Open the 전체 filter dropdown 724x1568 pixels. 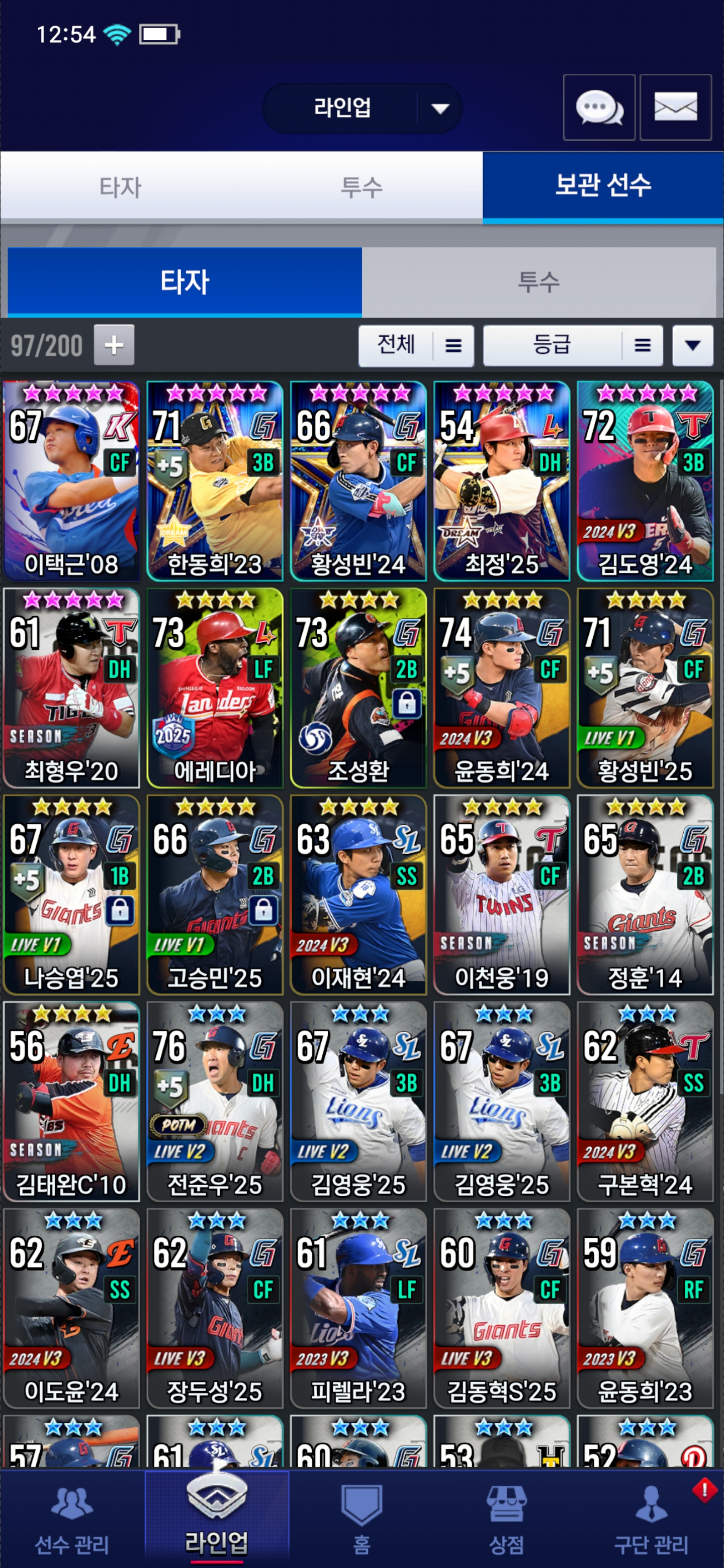416,346
